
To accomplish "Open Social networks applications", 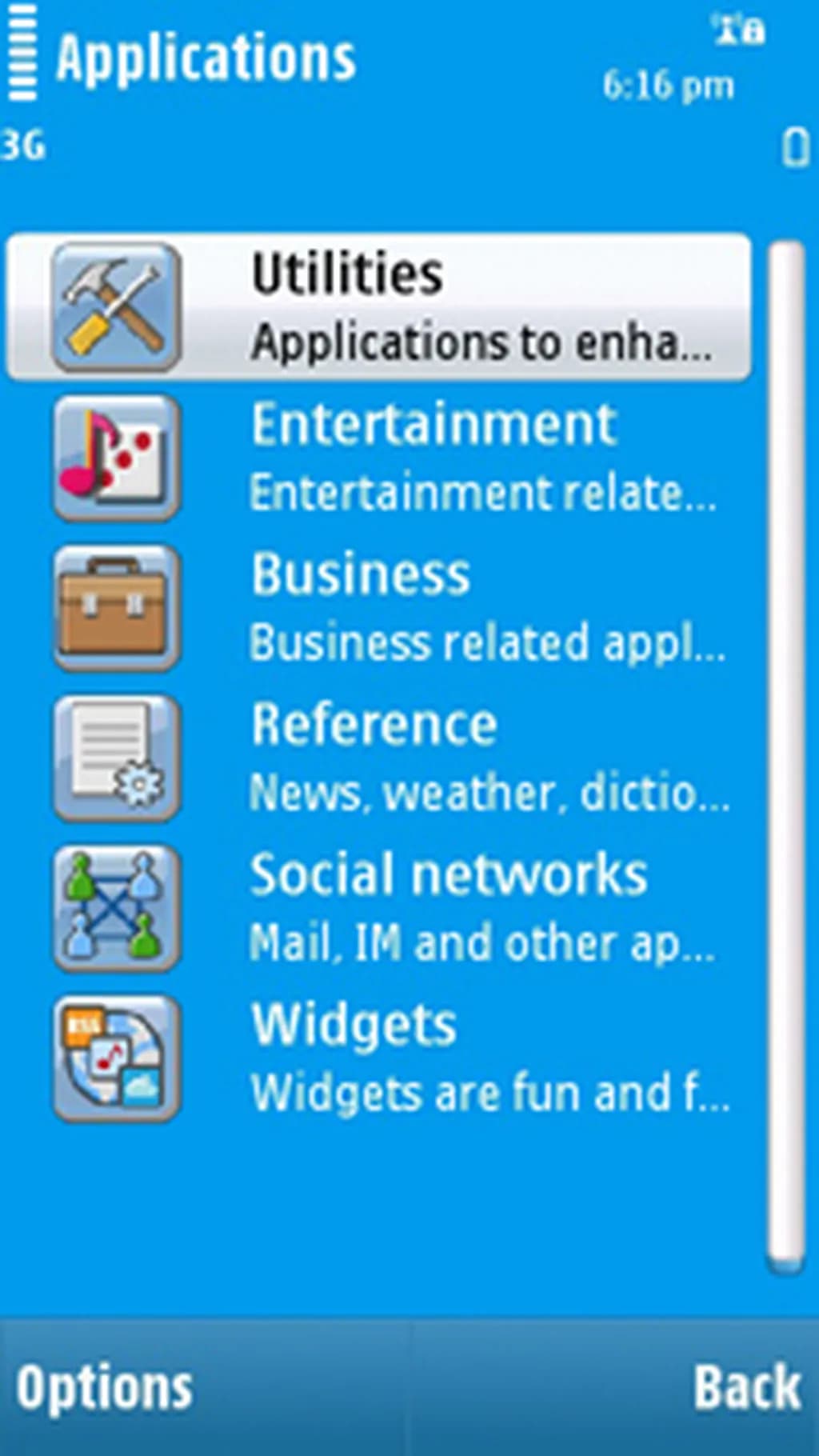I will click(x=380, y=908).
